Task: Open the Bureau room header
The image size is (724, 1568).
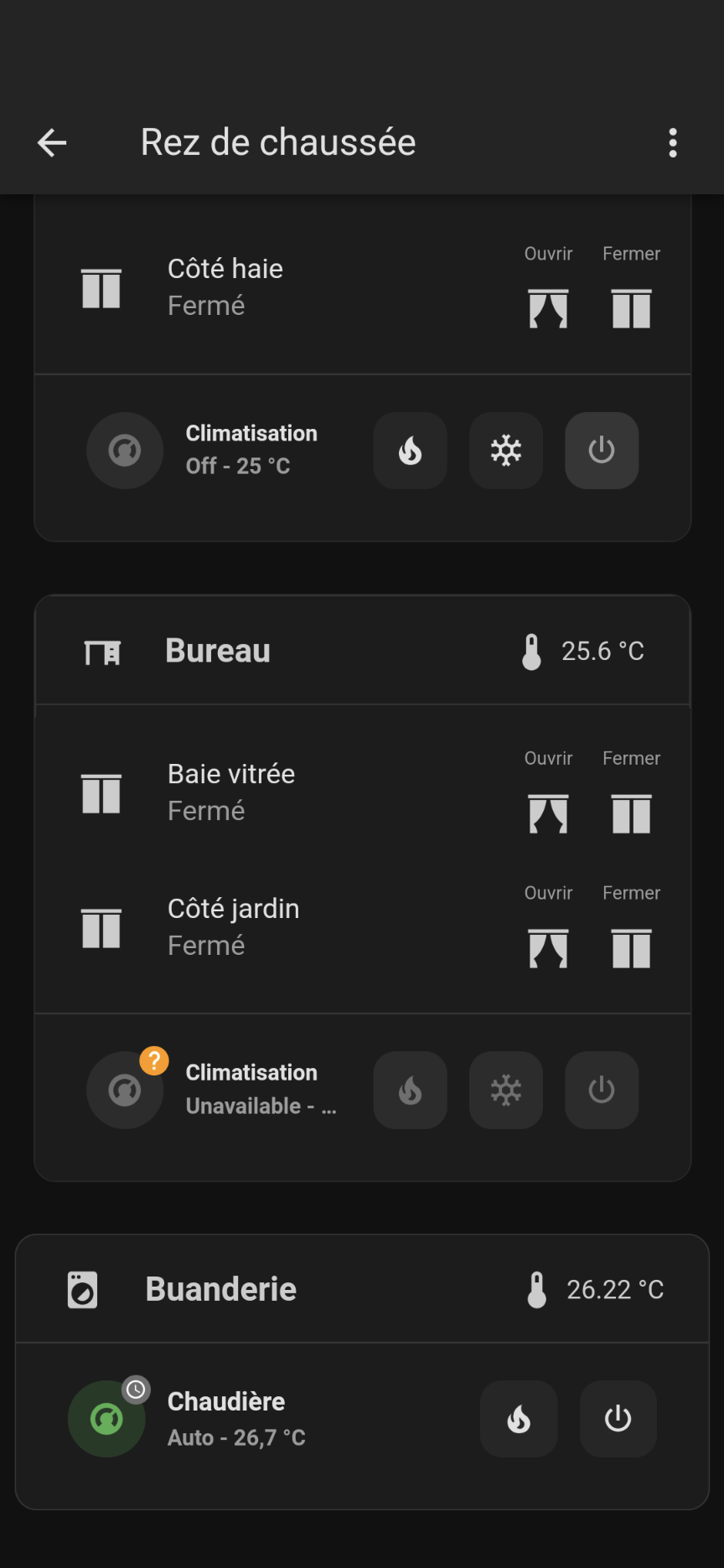Action: tap(363, 651)
